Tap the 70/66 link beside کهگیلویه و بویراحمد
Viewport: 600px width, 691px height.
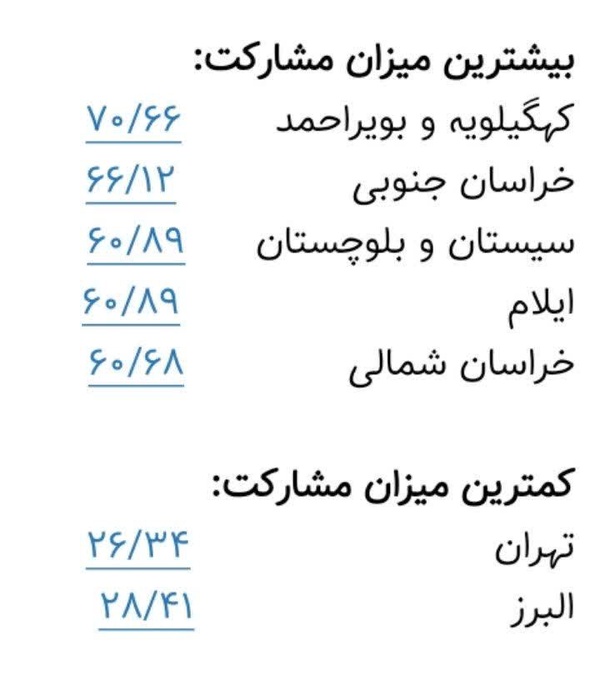point(135,121)
